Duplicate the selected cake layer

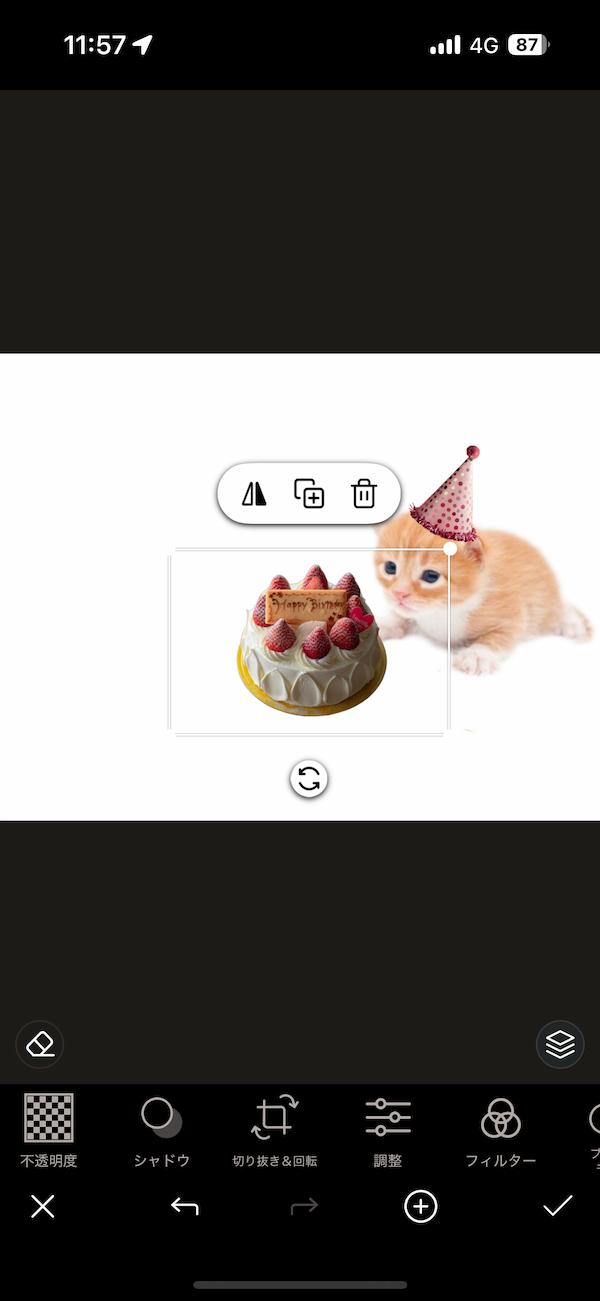click(x=309, y=493)
